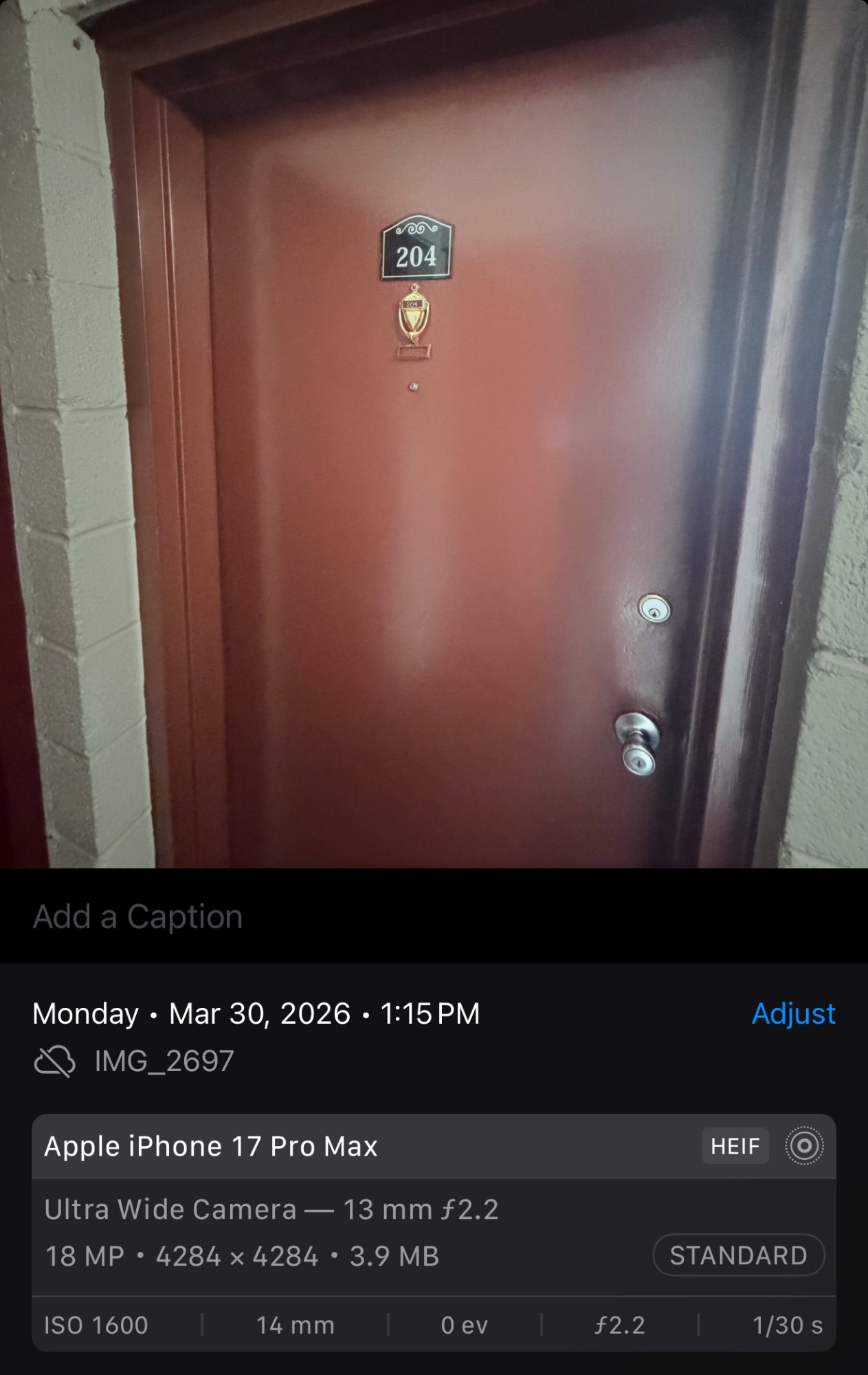Add a caption to the photo

[137, 916]
